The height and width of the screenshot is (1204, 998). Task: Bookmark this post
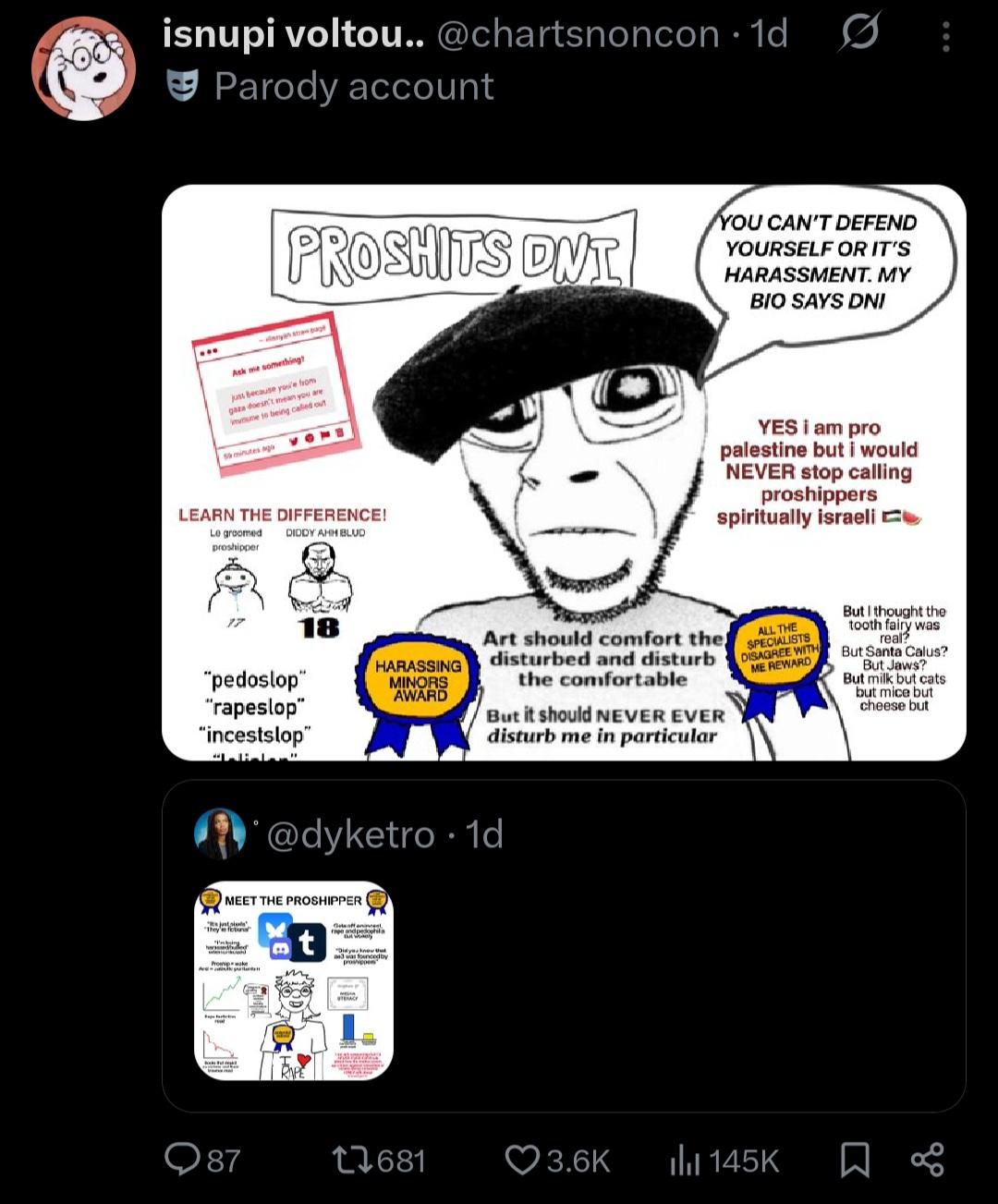(x=855, y=1159)
